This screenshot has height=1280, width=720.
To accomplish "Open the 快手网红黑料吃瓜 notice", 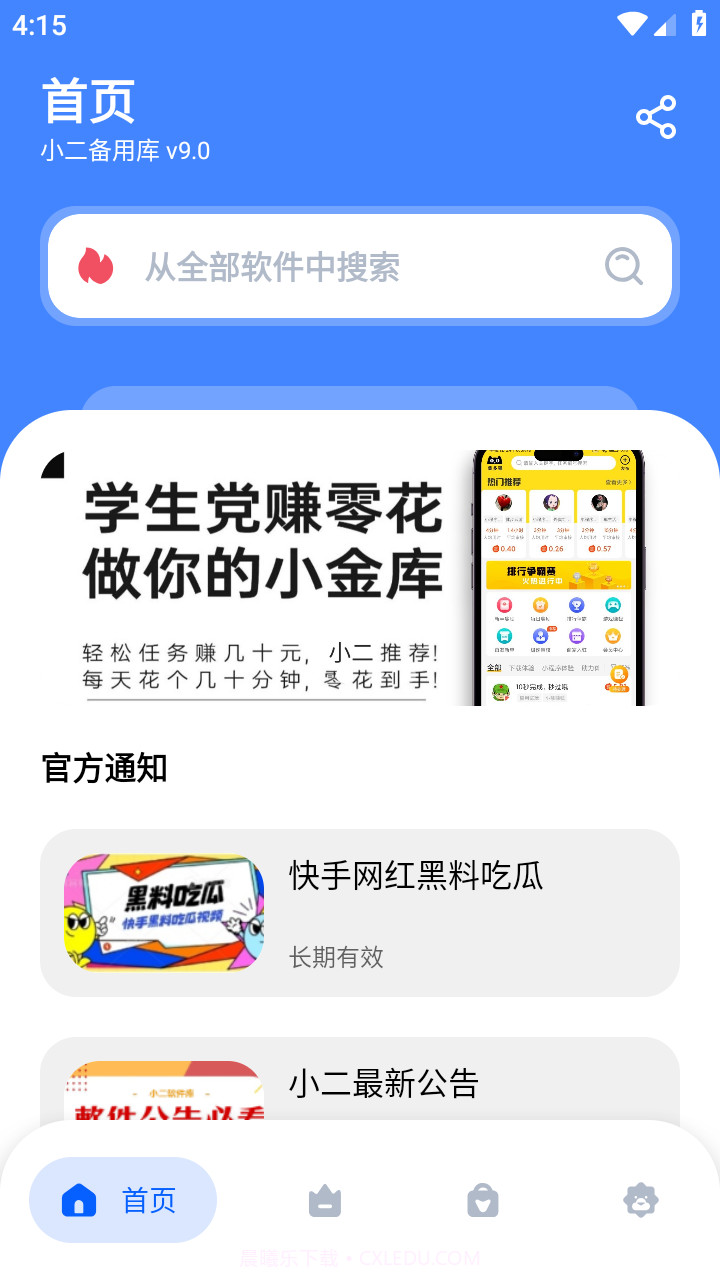I will pyautogui.click(x=360, y=912).
